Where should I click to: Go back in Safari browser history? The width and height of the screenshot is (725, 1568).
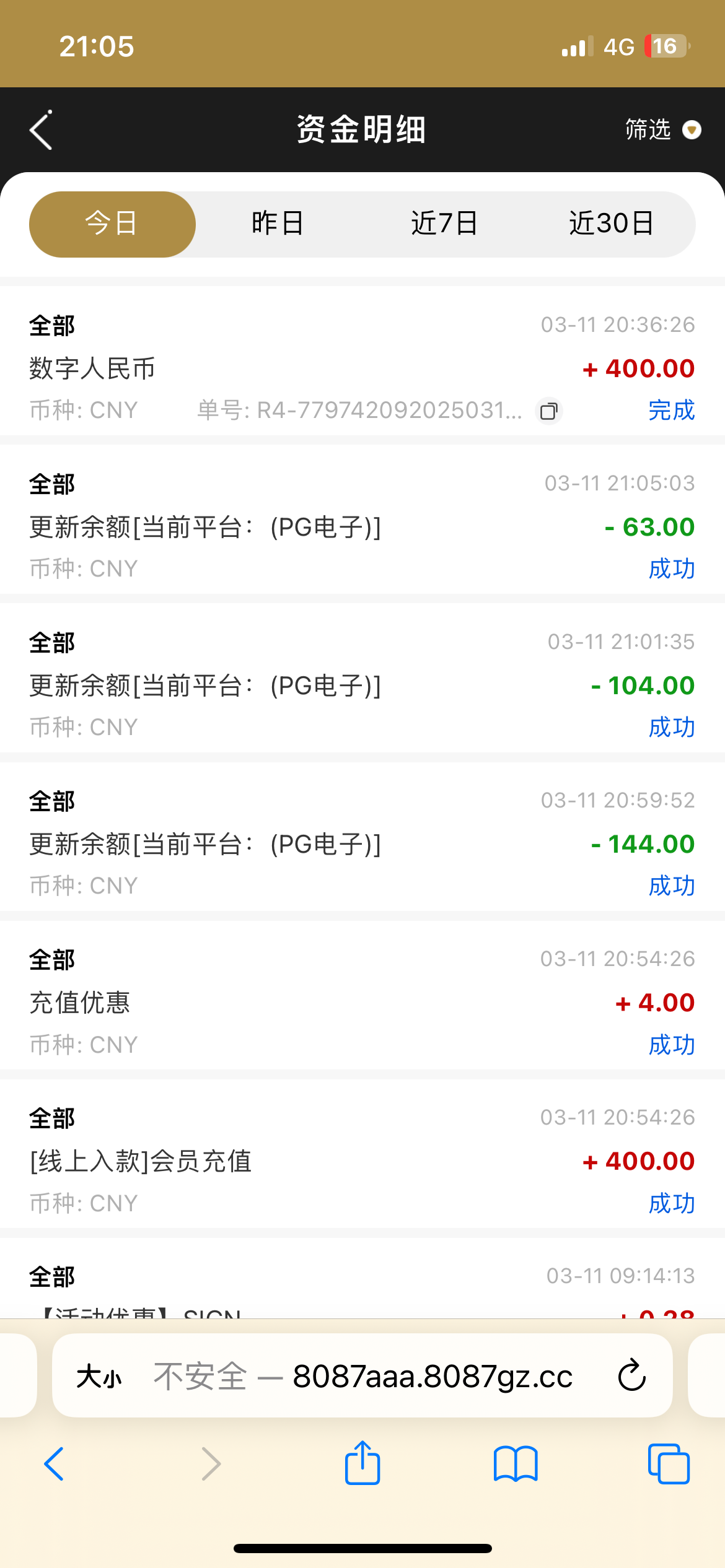click(x=55, y=1464)
